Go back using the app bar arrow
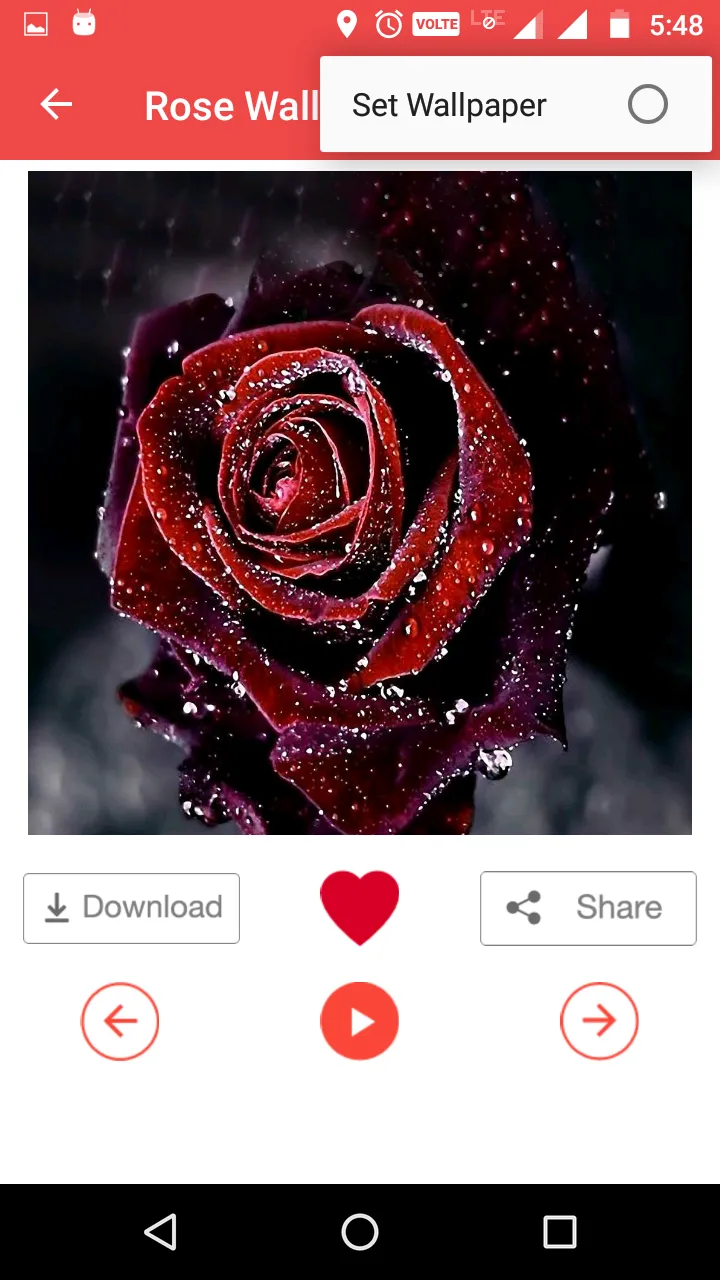 click(56, 105)
